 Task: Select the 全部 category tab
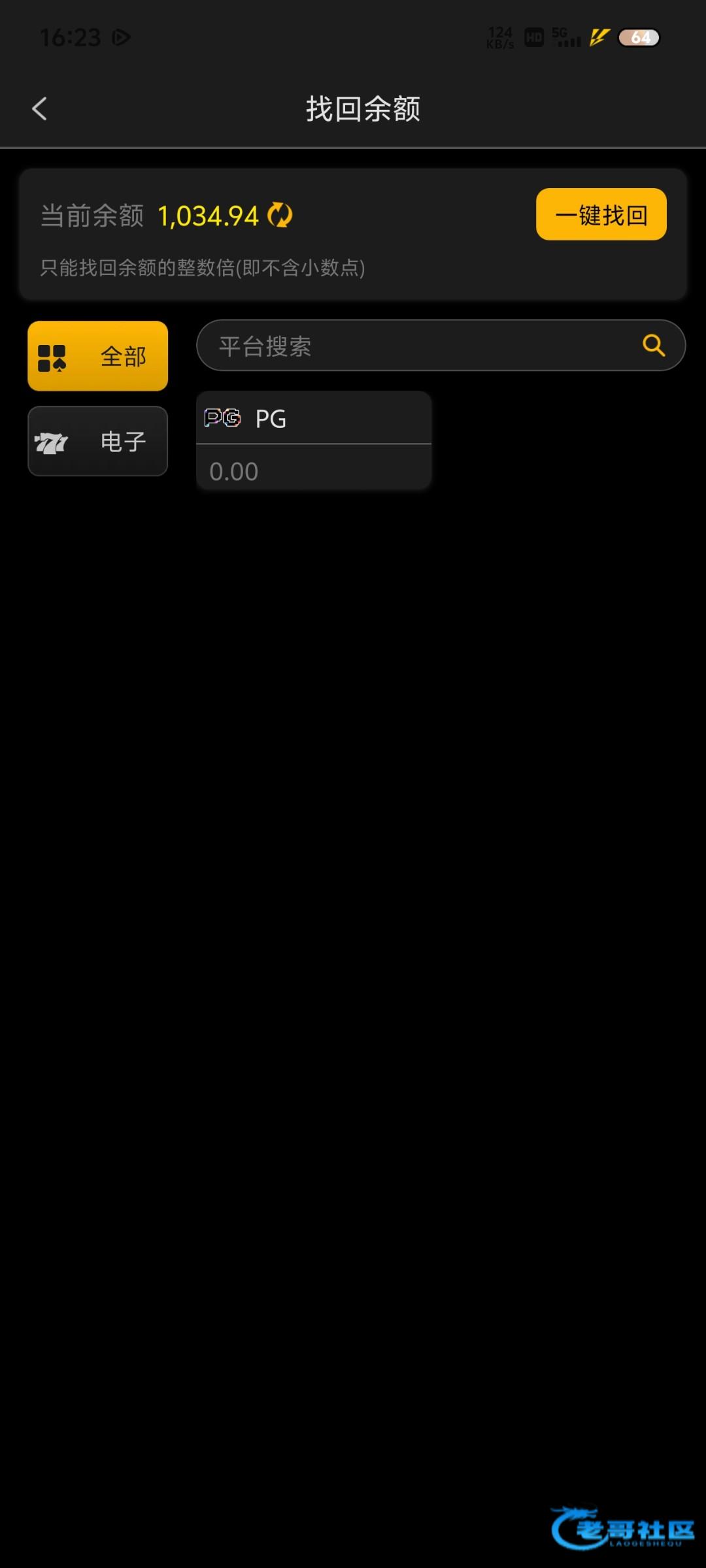click(x=98, y=356)
